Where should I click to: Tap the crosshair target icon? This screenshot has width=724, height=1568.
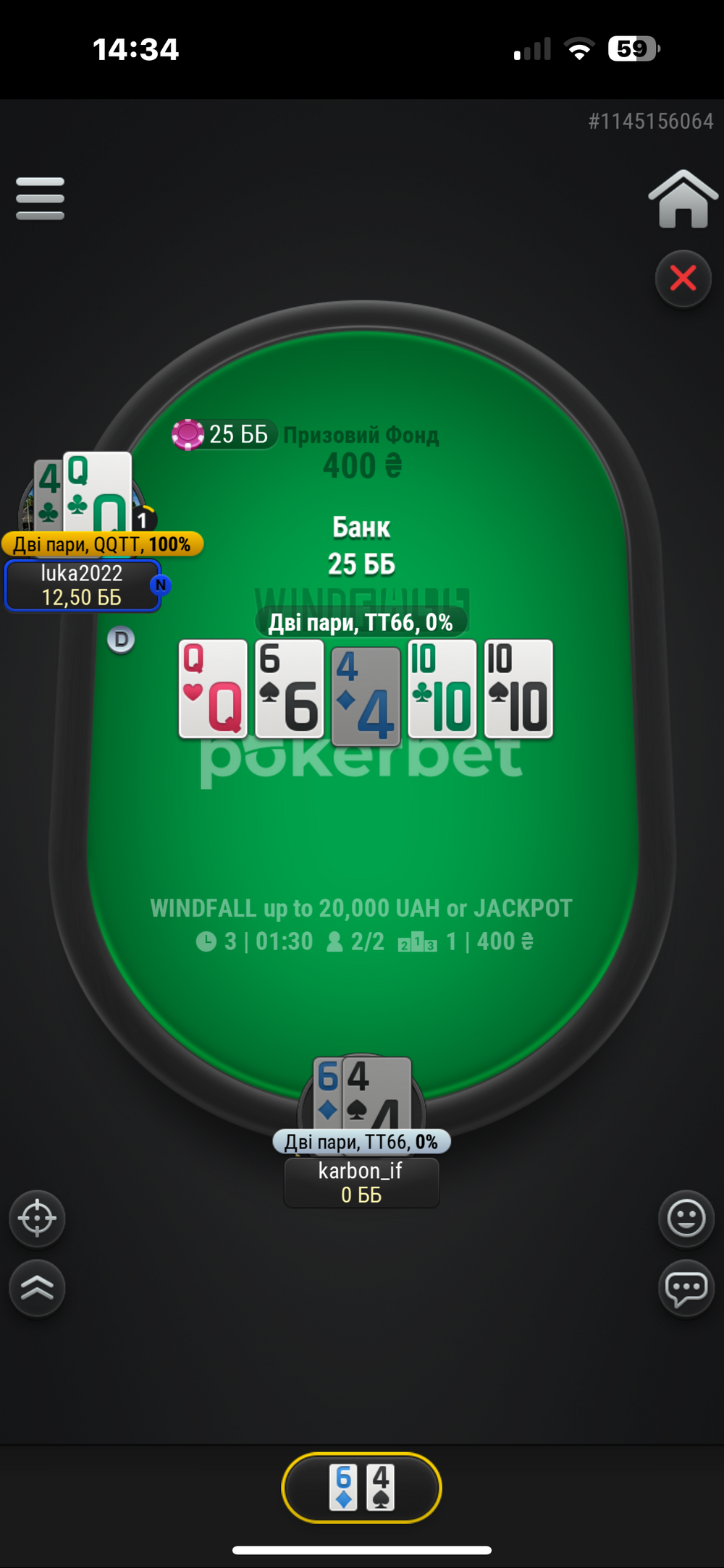point(37,1219)
